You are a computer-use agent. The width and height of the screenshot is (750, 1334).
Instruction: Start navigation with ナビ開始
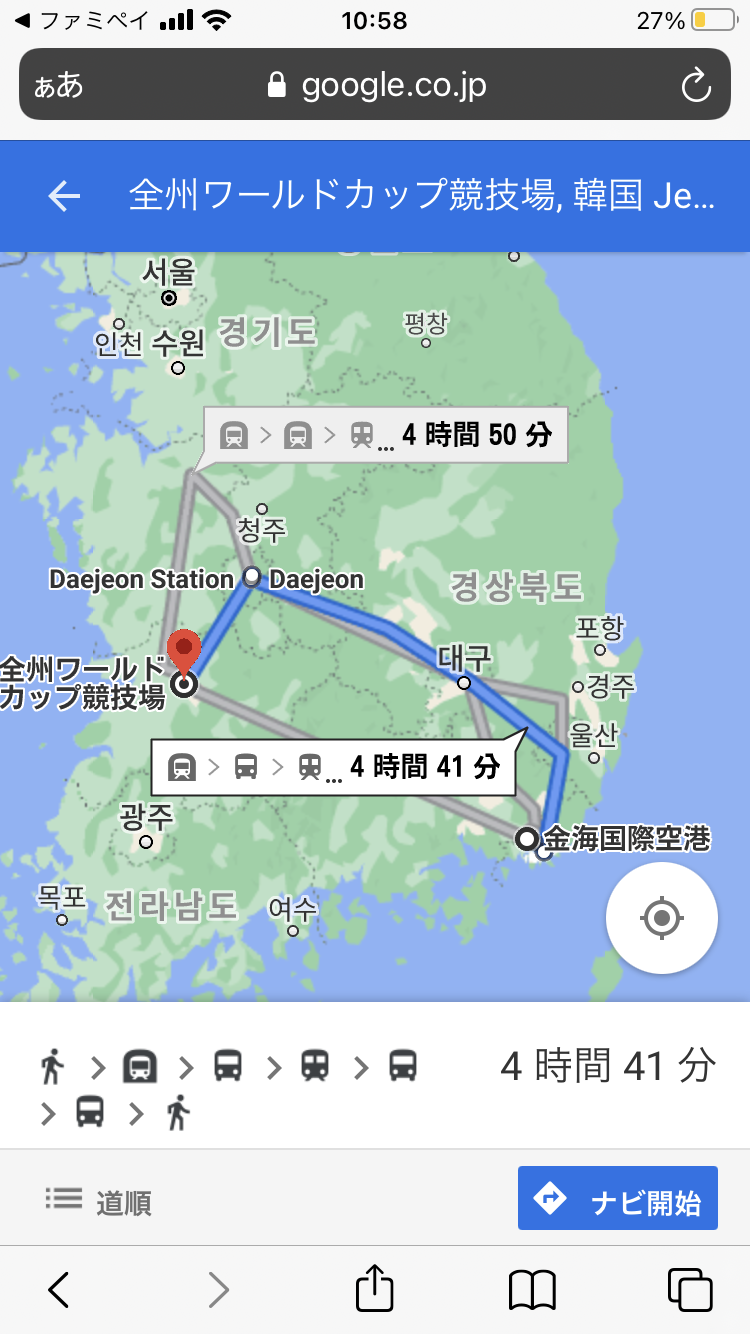pos(618,1198)
